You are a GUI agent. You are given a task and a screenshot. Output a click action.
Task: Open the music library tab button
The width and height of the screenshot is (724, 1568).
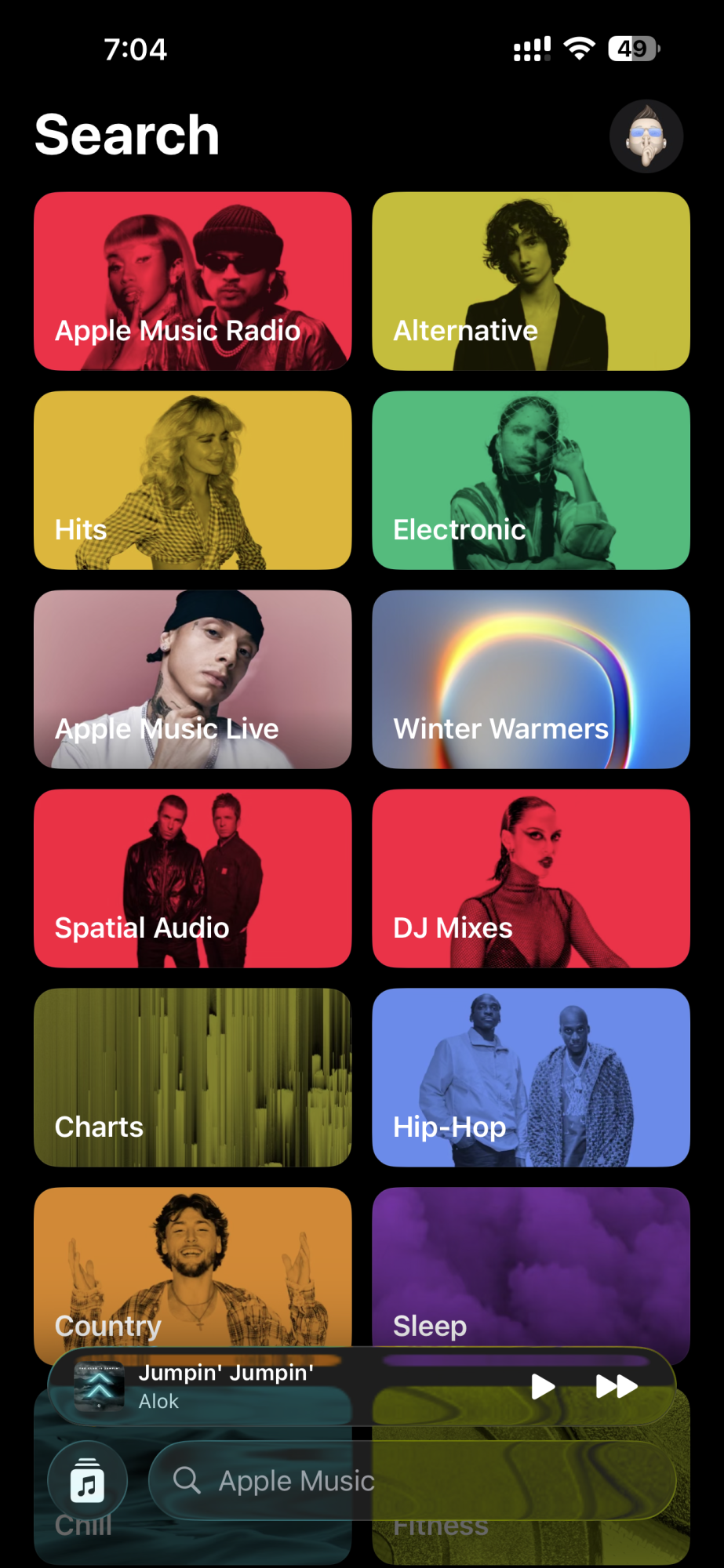click(x=88, y=1481)
